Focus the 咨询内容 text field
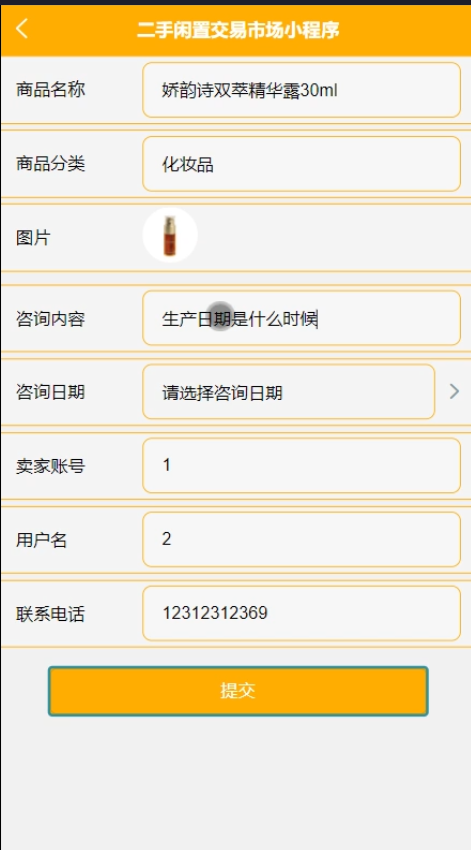471x850 pixels. [301, 318]
